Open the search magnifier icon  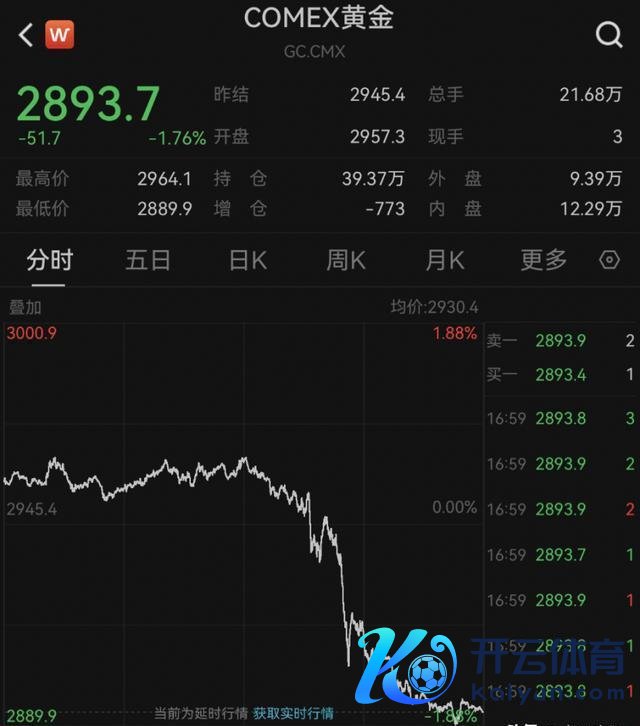[609, 36]
